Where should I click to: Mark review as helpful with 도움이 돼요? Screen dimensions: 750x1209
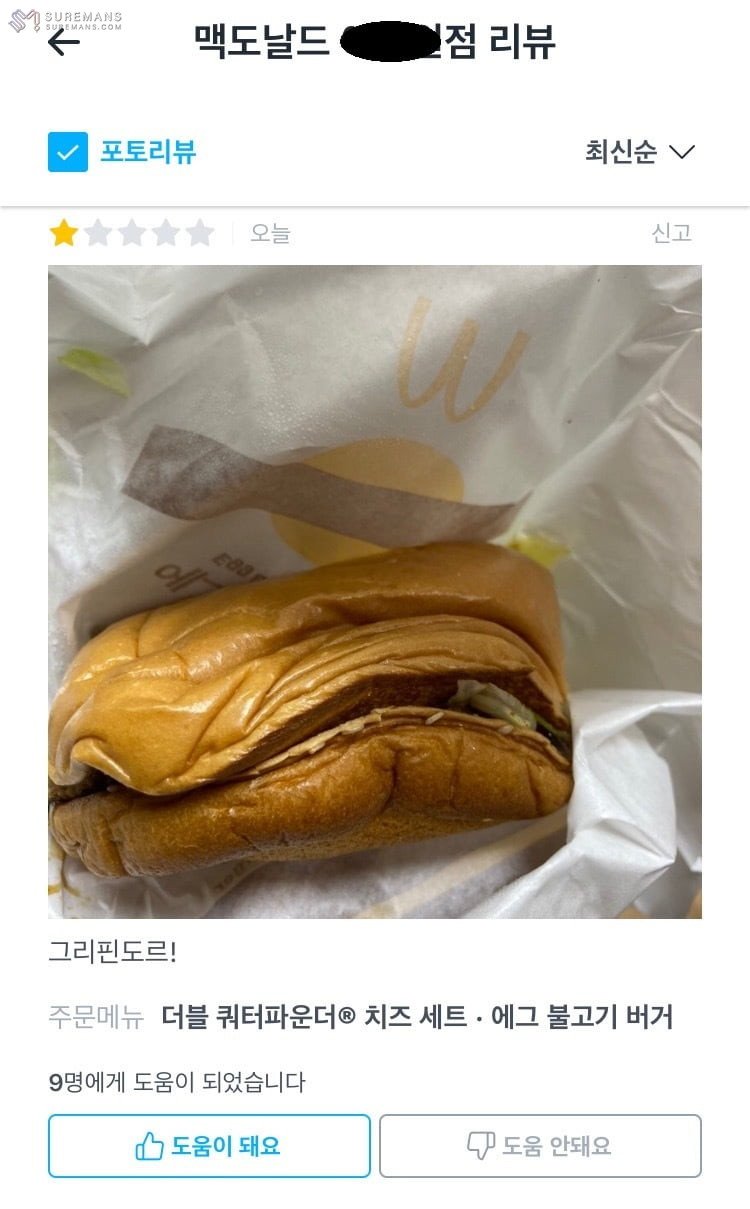coord(209,1146)
